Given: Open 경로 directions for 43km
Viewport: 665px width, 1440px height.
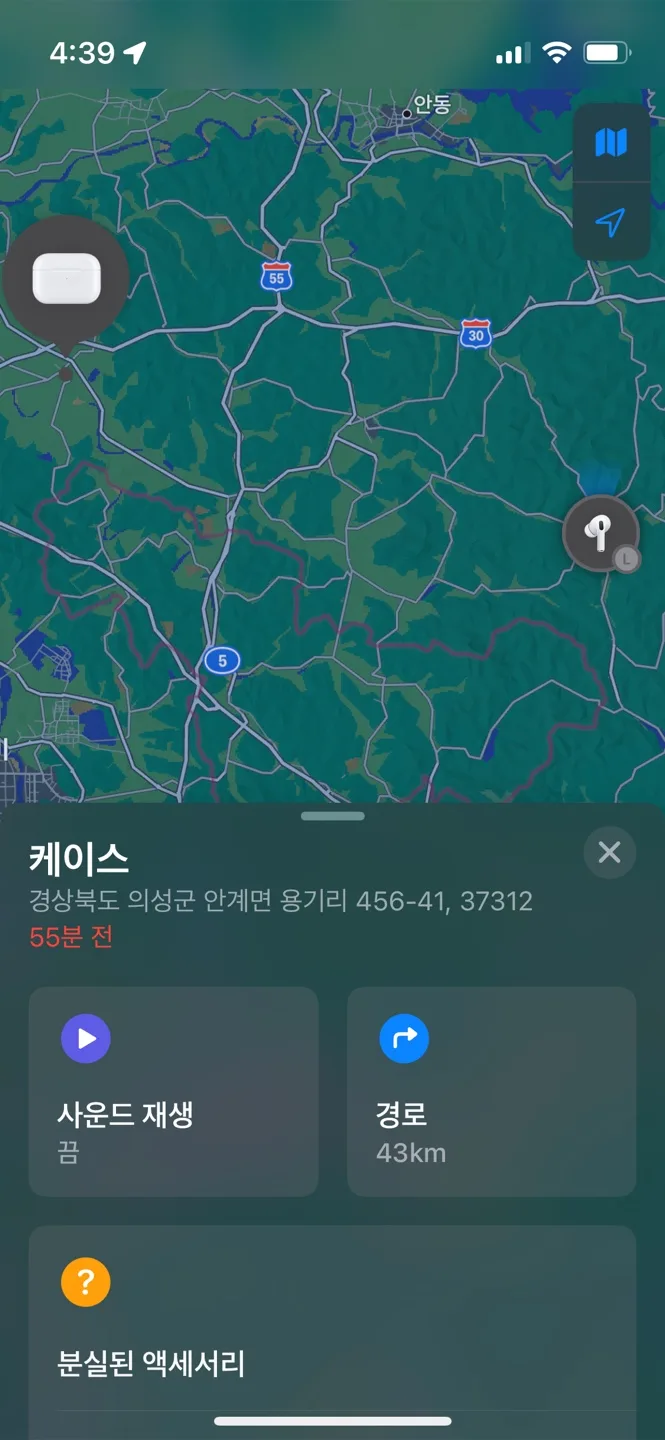Looking at the screenshot, I should pyautogui.click(x=491, y=1091).
